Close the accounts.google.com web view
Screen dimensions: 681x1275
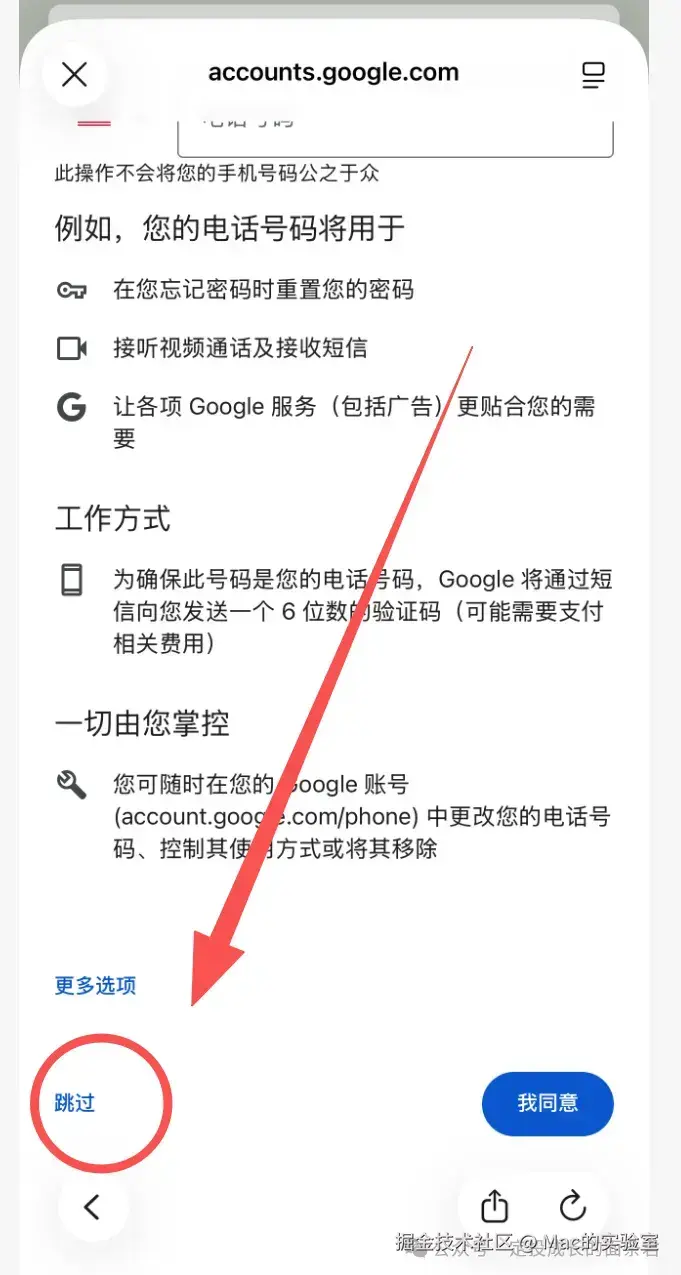pyautogui.click(x=75, y=74)
